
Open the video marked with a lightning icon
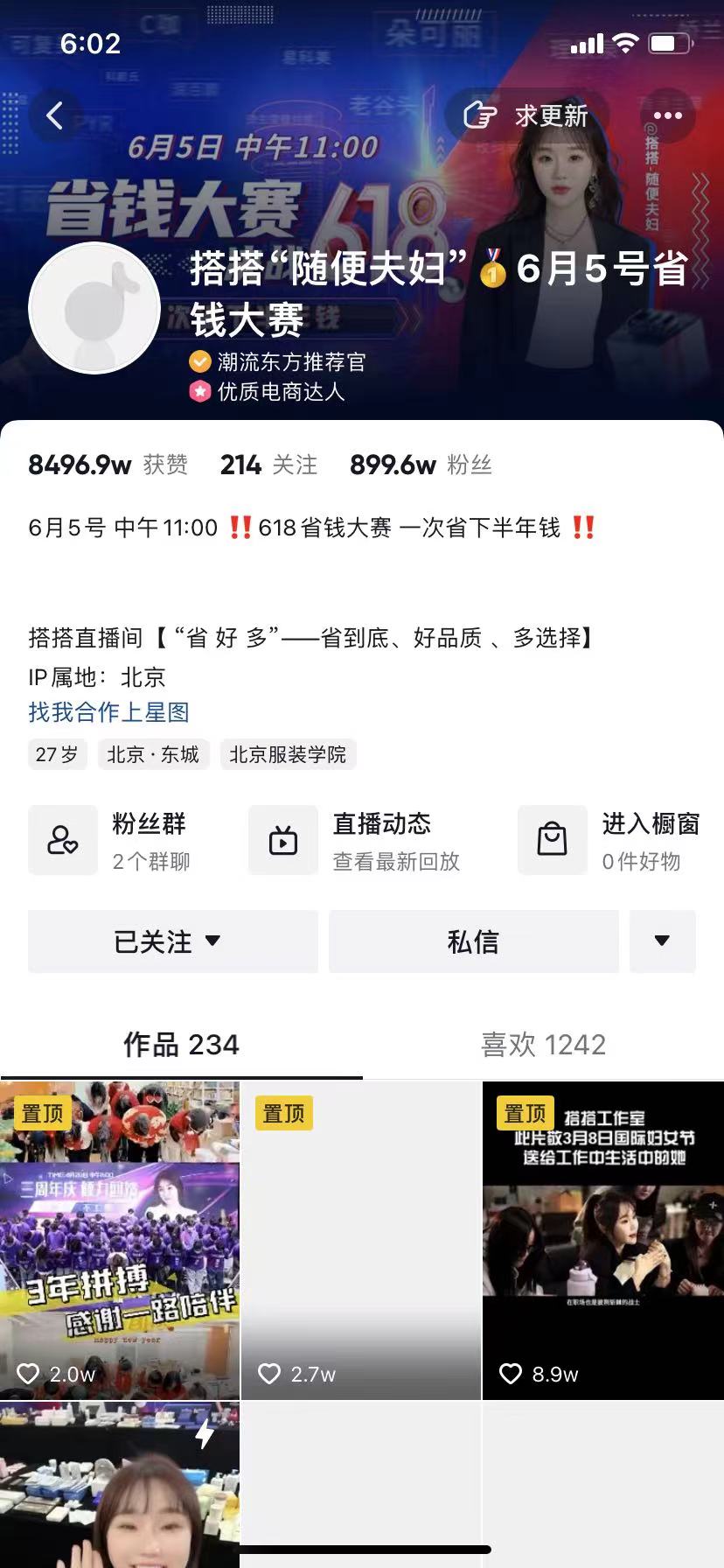click(120, 1483)
